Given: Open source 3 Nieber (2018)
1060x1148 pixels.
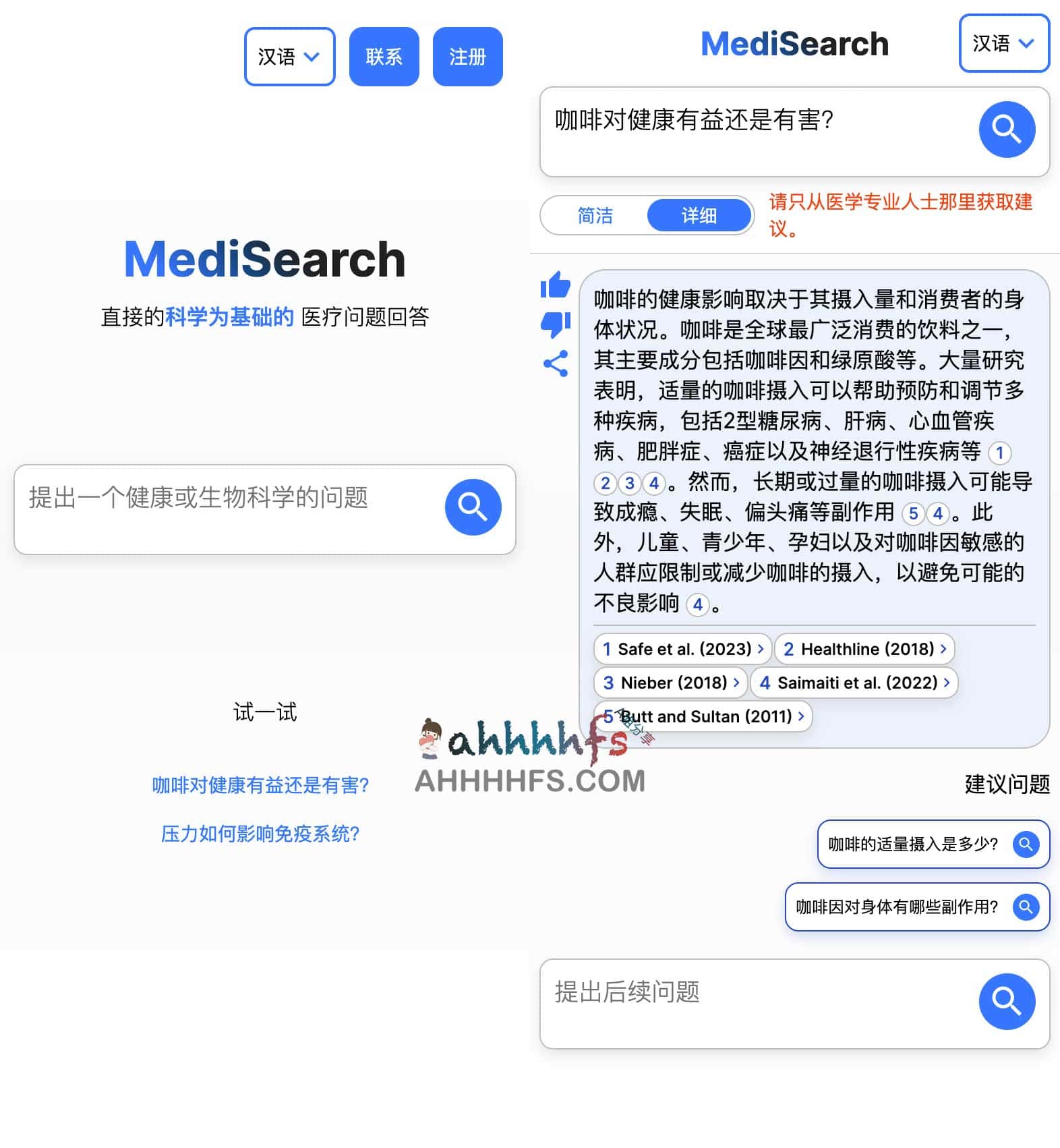Looking at the screenshot, I should 671,683.
